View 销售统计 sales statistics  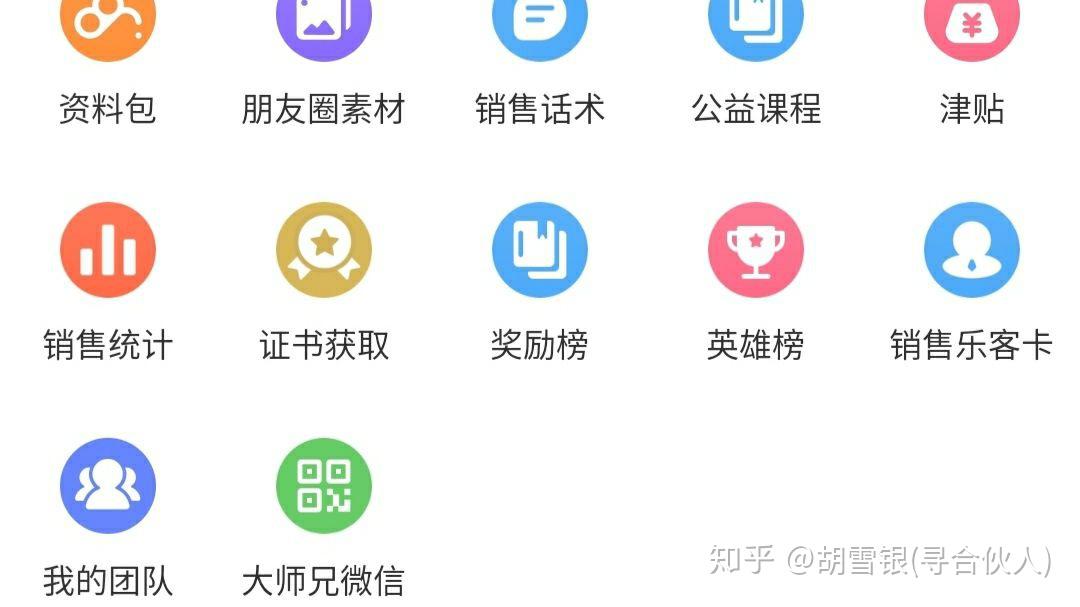click(108, 250)
